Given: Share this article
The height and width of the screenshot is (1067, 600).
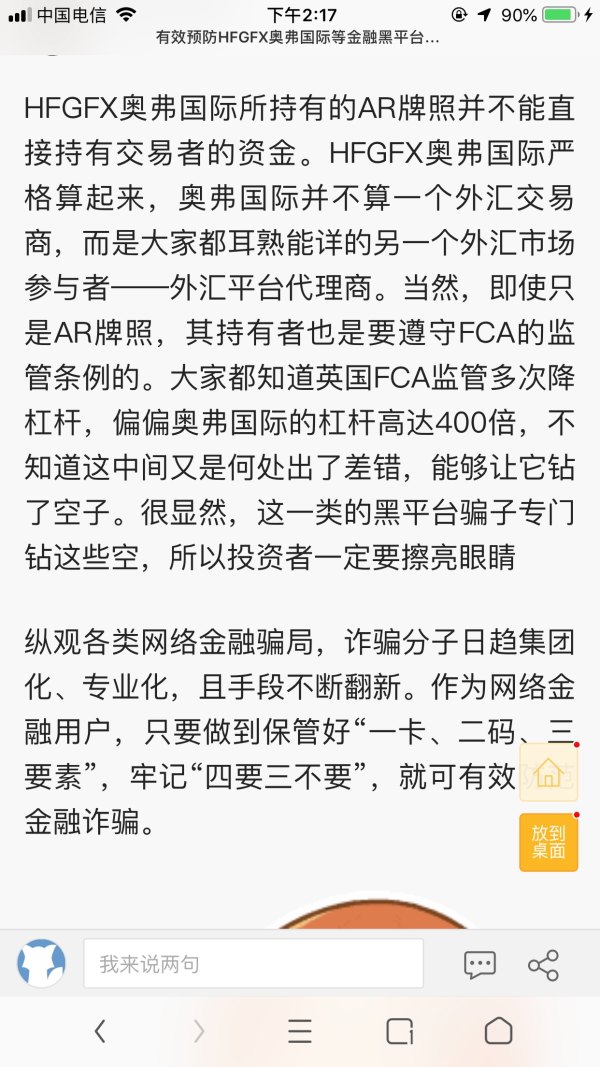Looking at the screenshot, I should 543,964.
